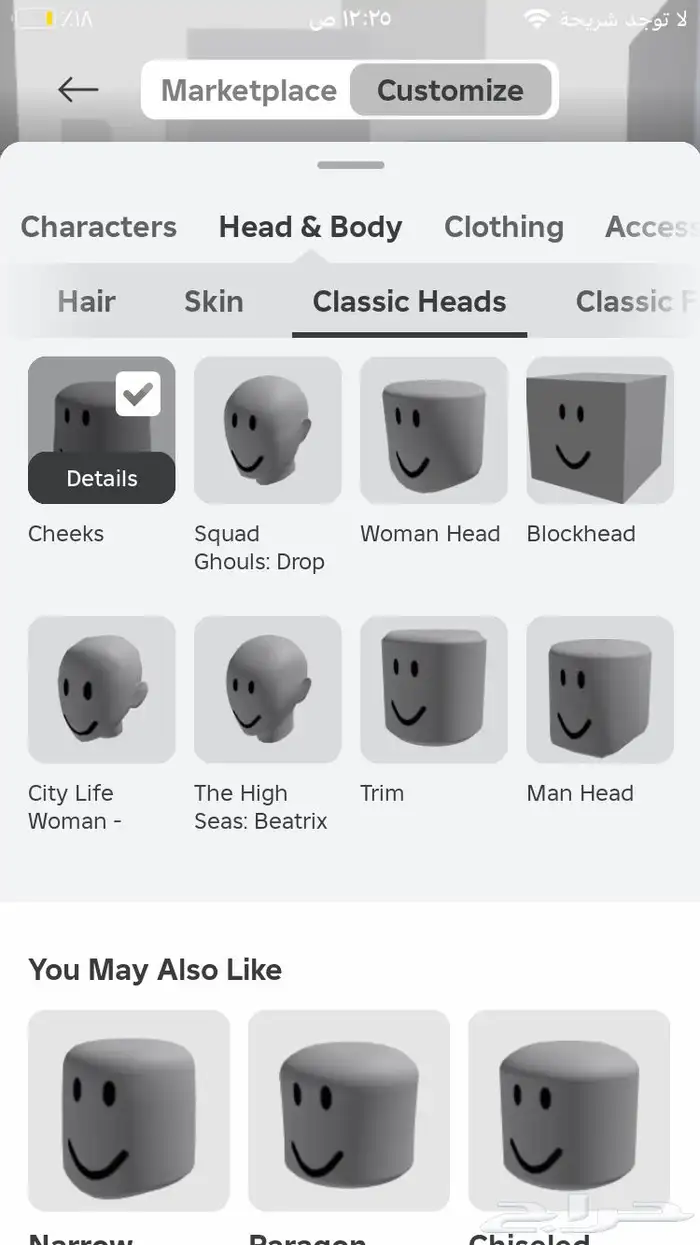Select the Trim head
Screen dimensions: 700x1245
433,690
